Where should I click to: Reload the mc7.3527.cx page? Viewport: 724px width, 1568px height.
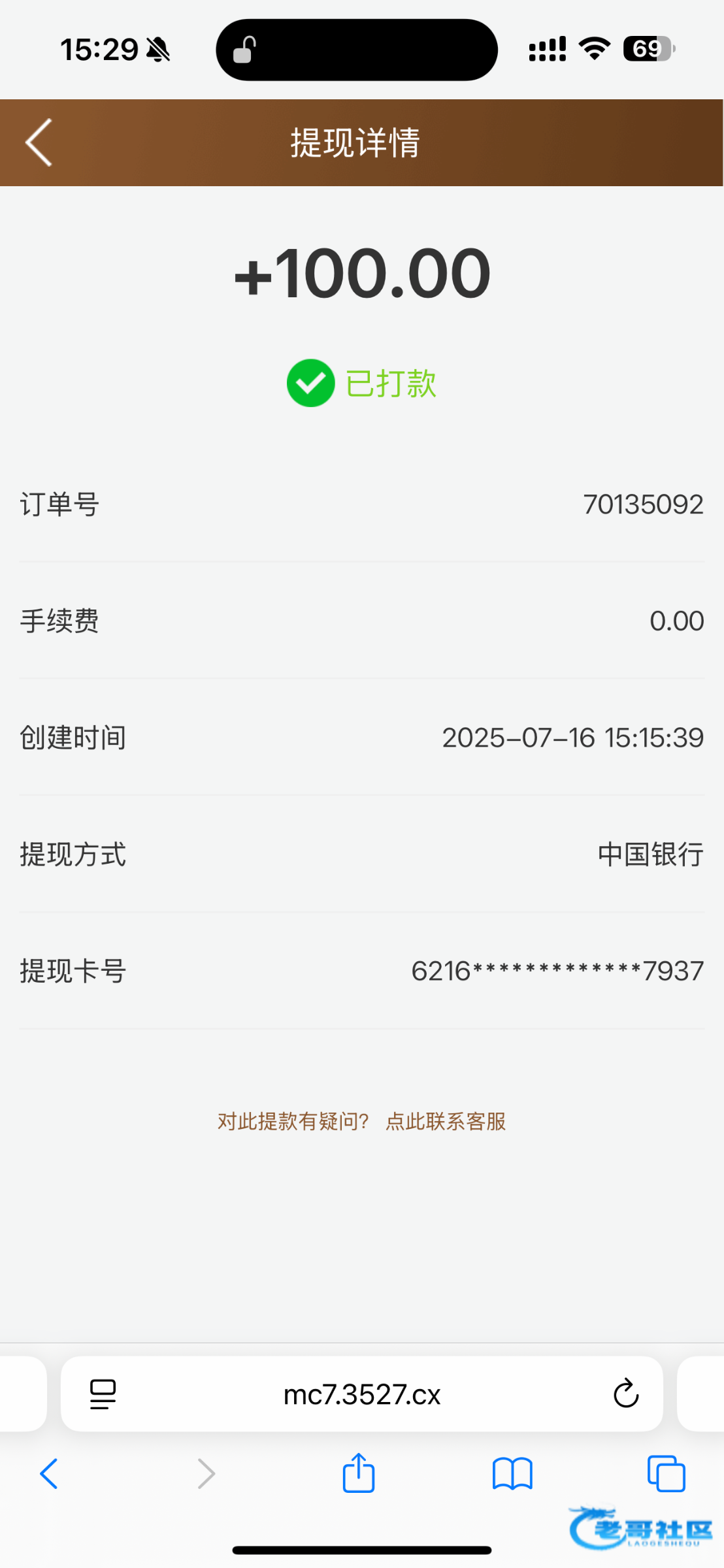click(625, 1393)
